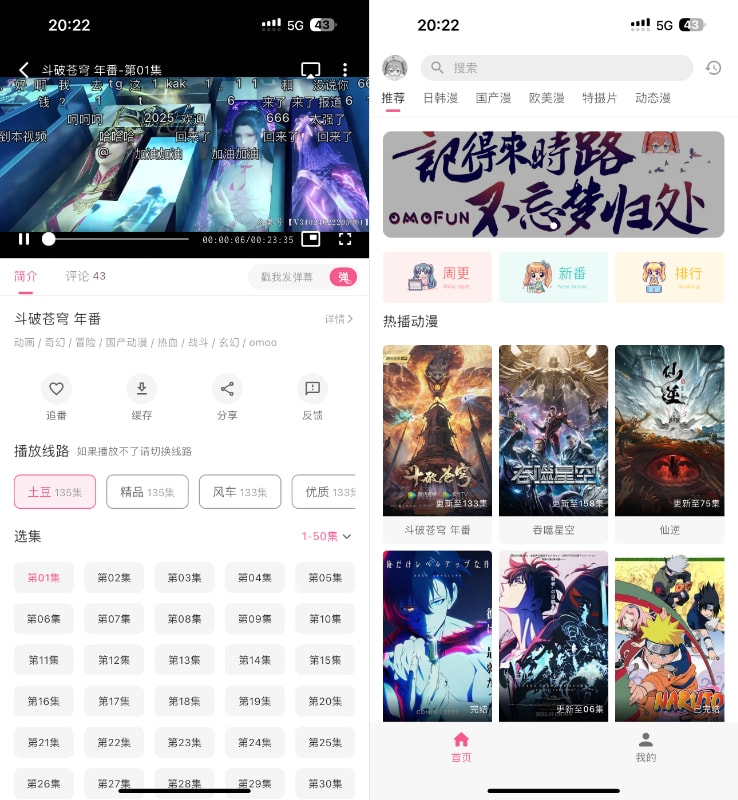Open the 1-50集 episode range dropdown
Viewport: 738px width, 800px height.
click(x=327, y=537)
